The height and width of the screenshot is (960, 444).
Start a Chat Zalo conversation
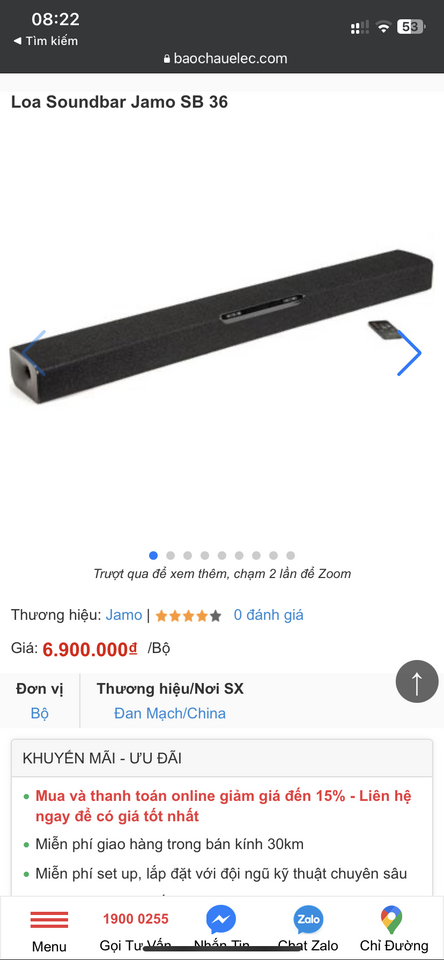click(x=308, y=931)
